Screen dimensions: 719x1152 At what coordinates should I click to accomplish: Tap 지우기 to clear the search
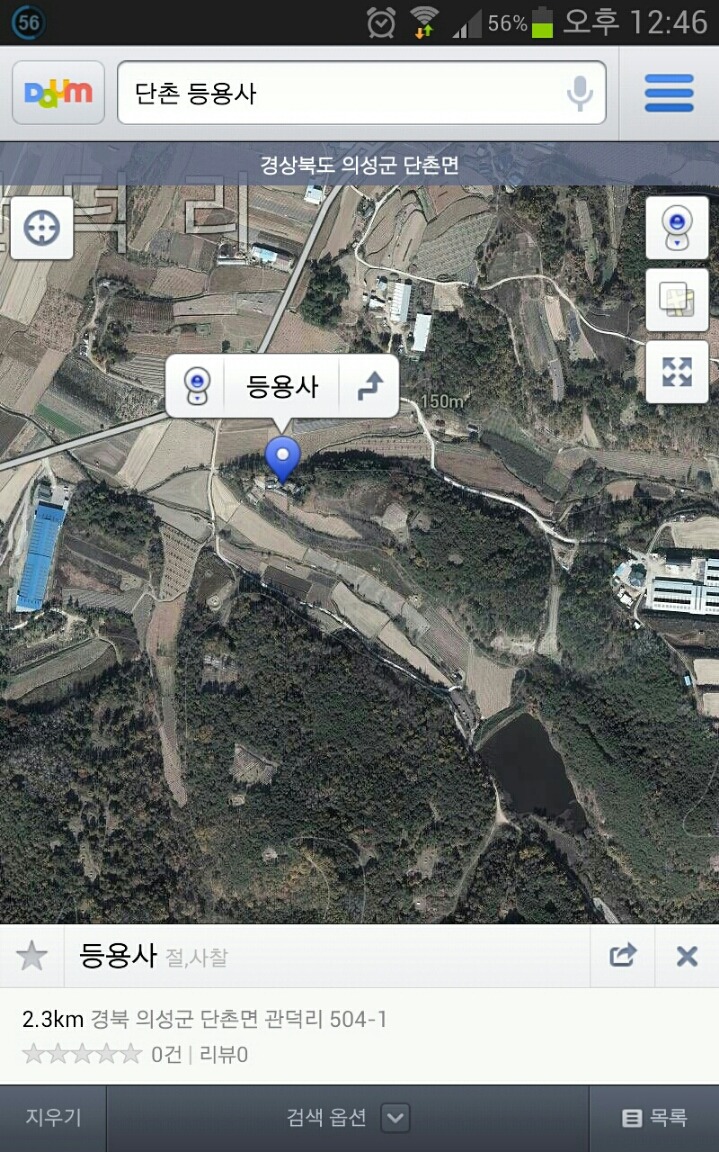[x=53, y=1117]
